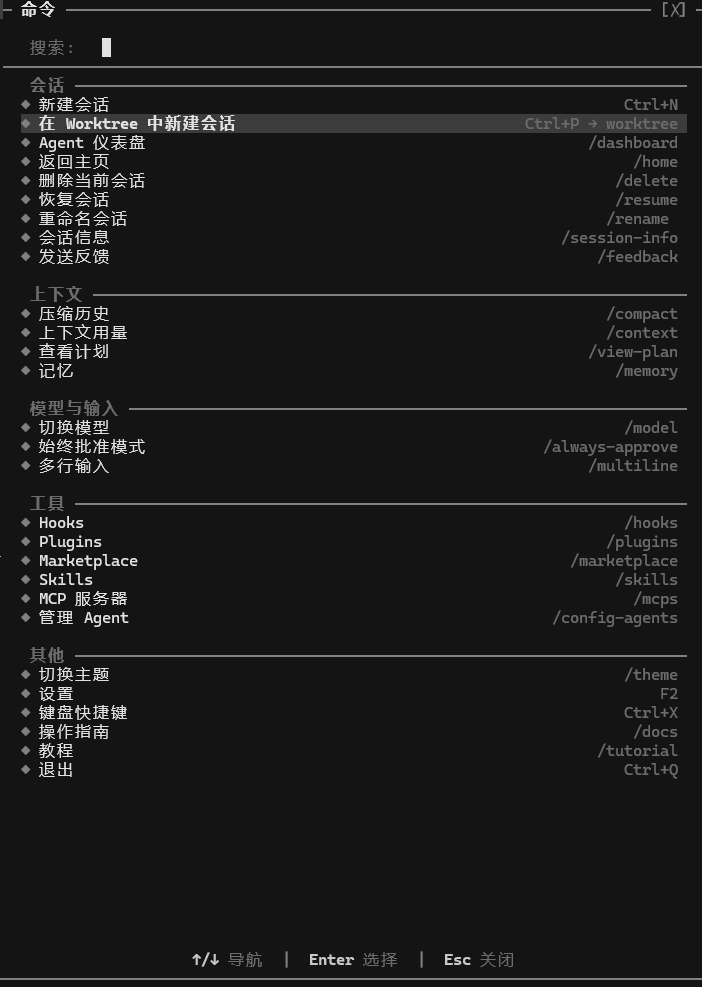Close the command palette with [X]
Image resolution: width=702 pixels, height=987 pixels.
pyautogui.click(x=673, y=9)
